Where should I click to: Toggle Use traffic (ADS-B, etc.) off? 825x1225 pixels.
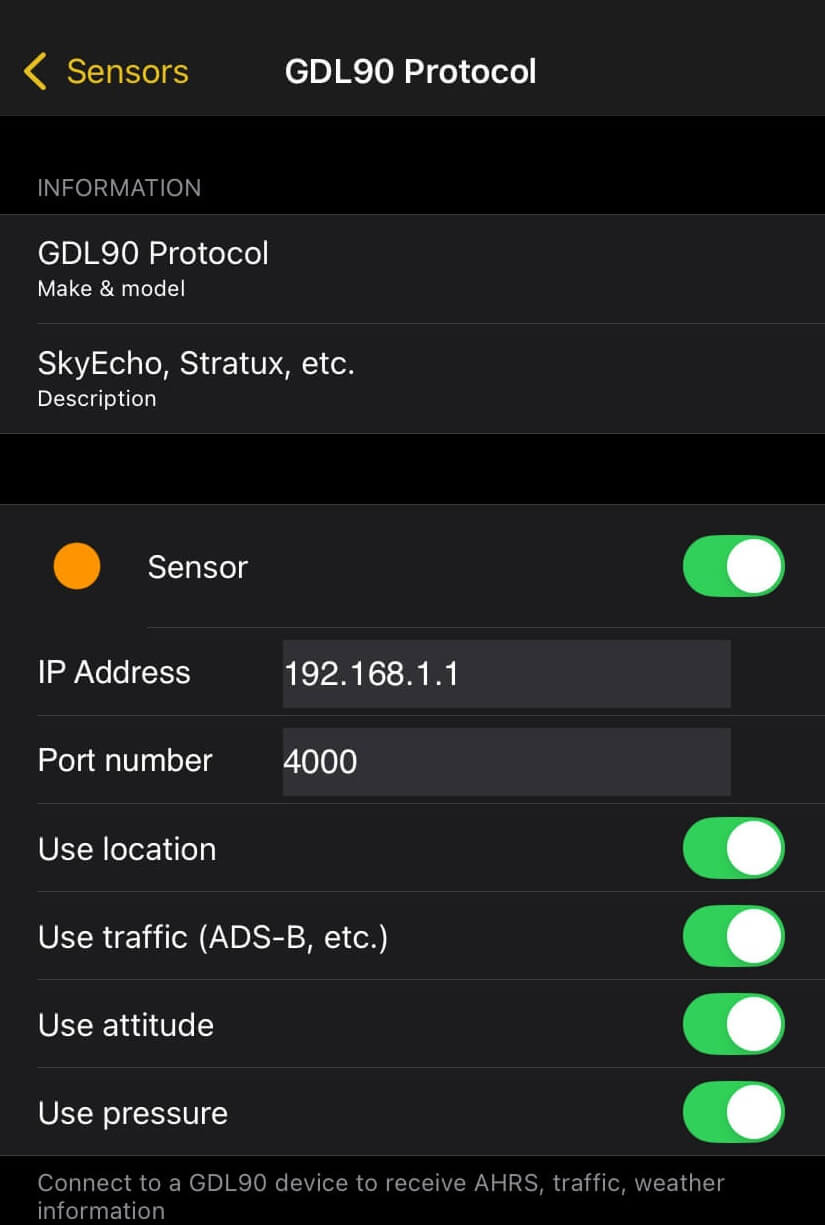click(x=733, y=936)
